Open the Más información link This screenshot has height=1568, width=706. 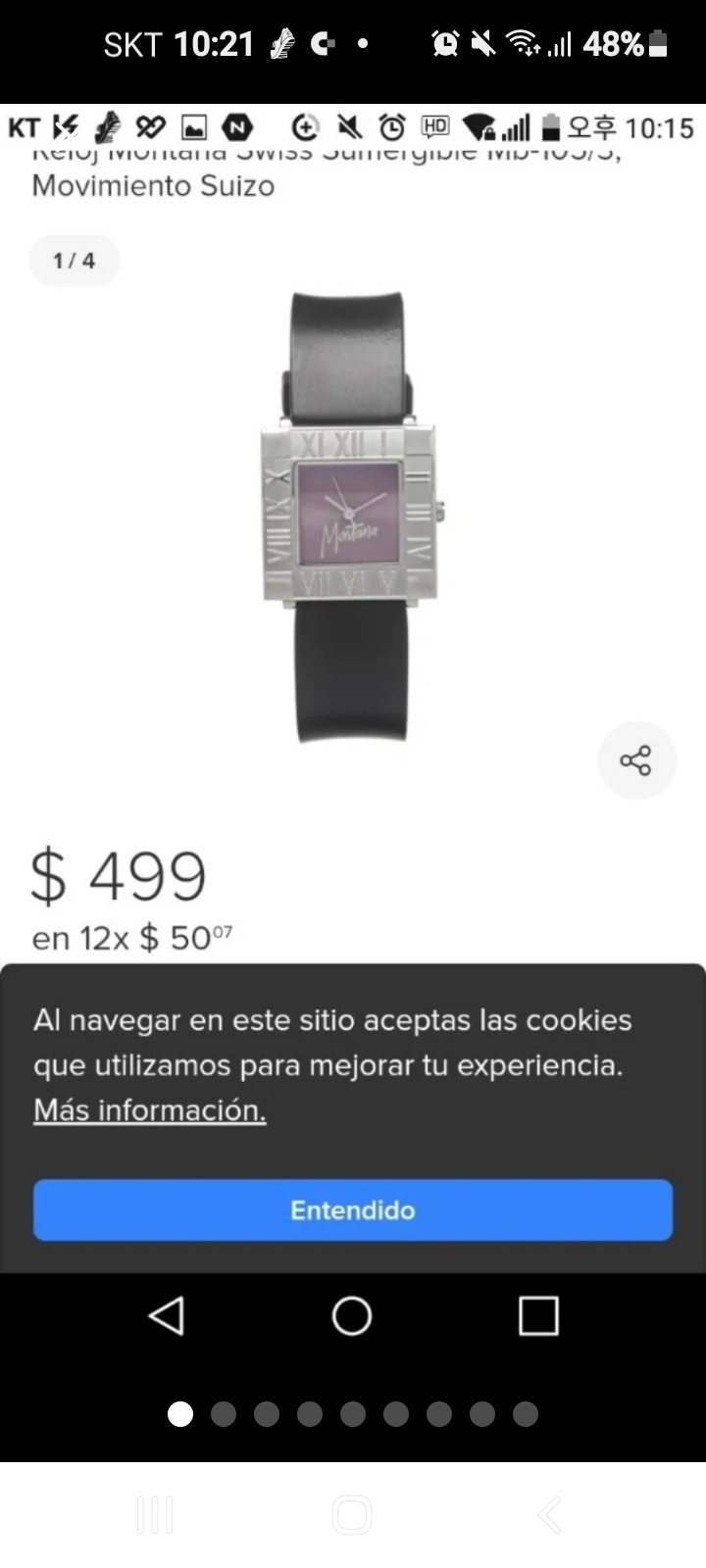coord(150,1110)
